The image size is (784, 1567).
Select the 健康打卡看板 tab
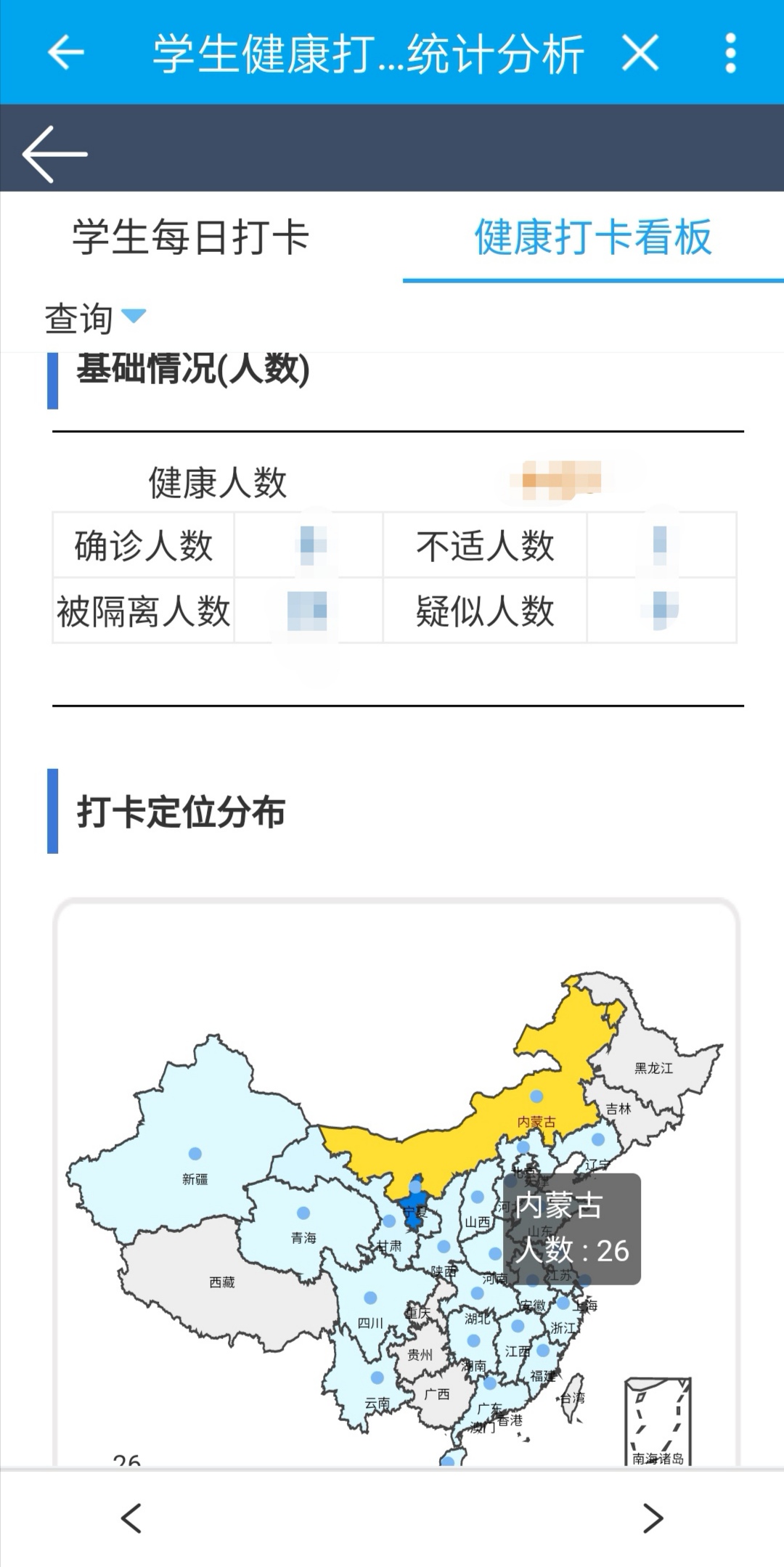[593, 237]
